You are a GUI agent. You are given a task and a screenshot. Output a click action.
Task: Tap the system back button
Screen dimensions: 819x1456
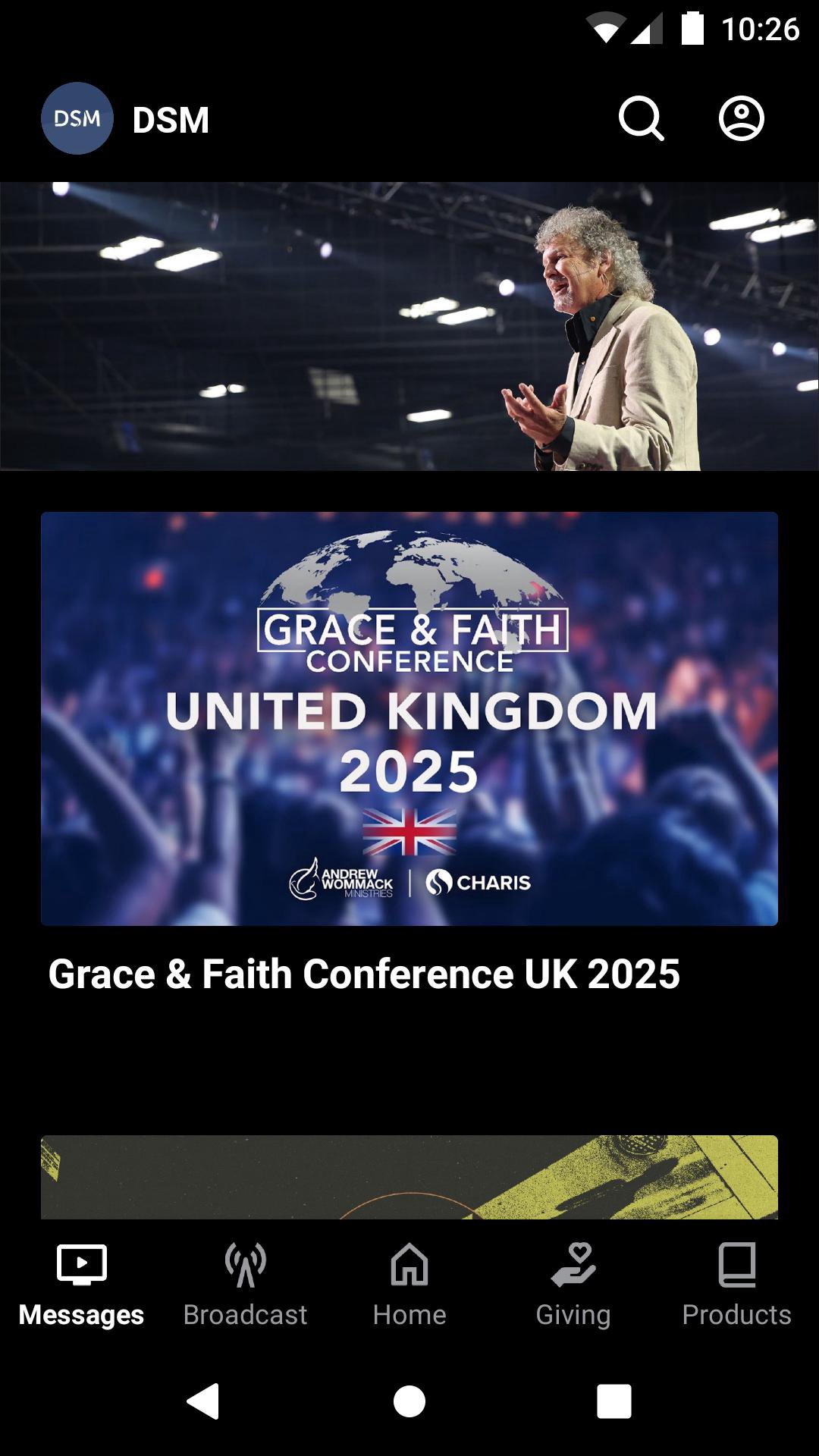click(x=203, y=1401)
